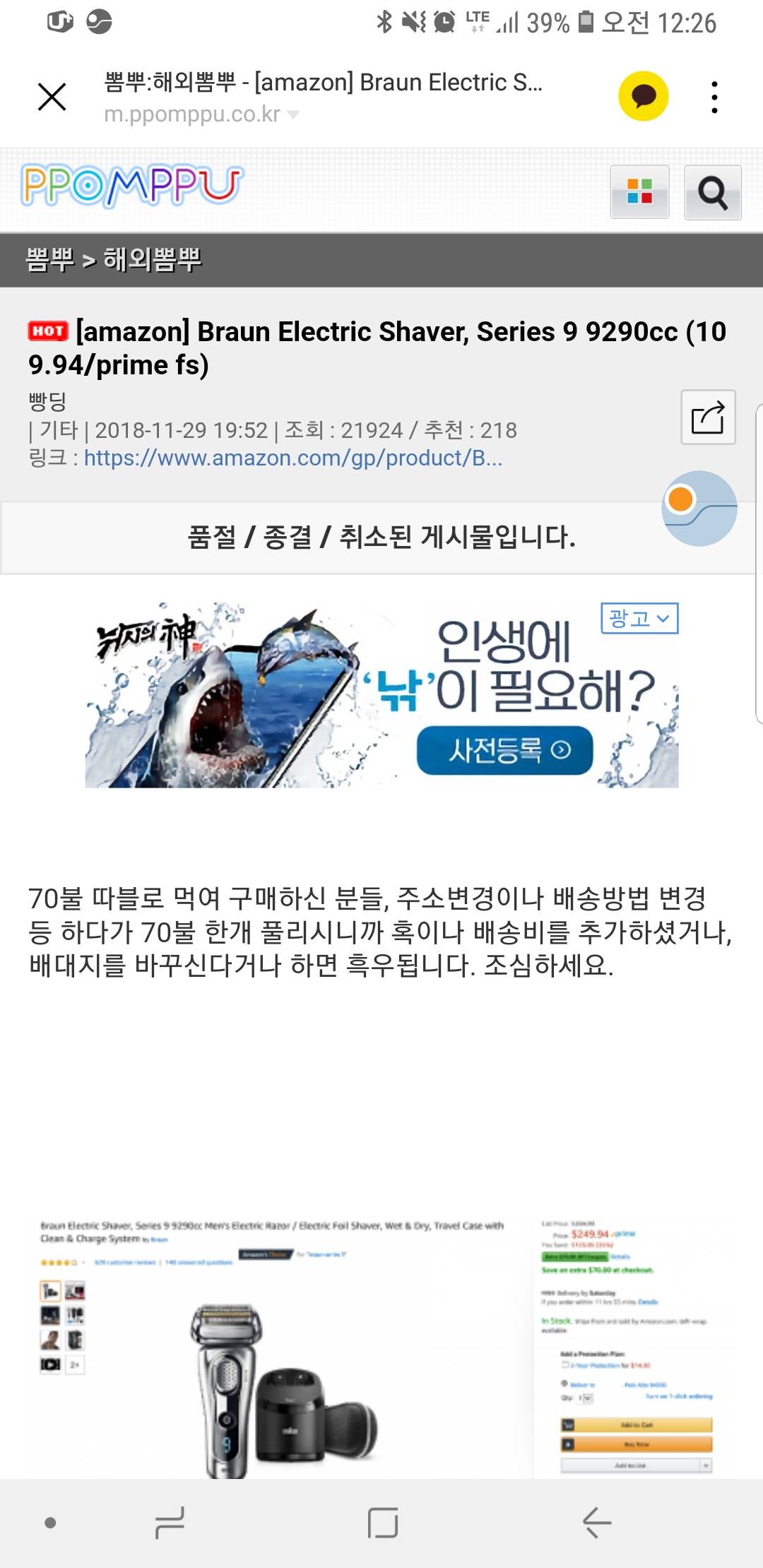This screenshot has width=763, height=1568.
Task: Close the in-app browser tab
Action: pos(52,97)
